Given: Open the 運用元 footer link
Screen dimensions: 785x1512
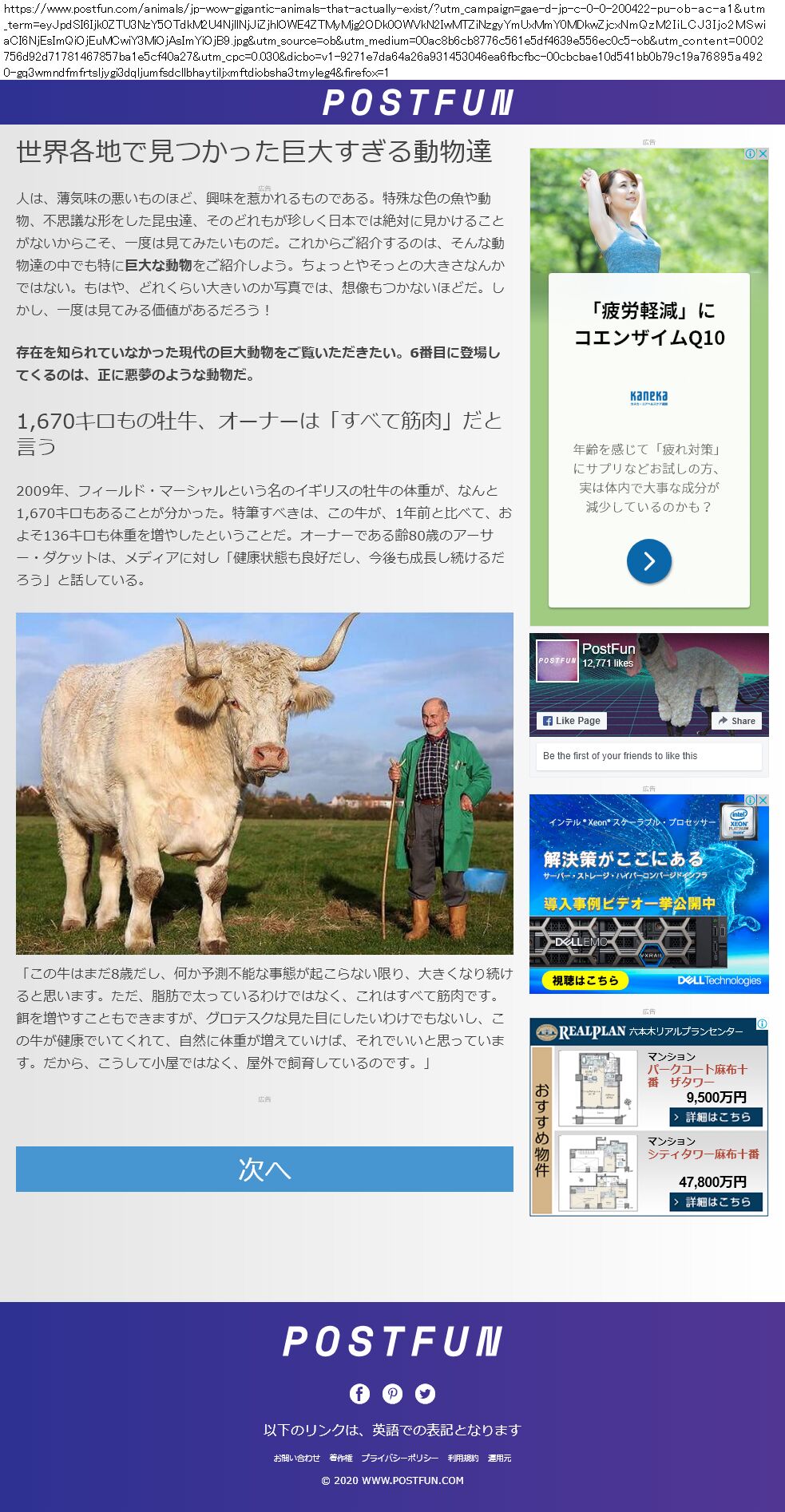Looking at the screenshot, I should pos(499,1458).
